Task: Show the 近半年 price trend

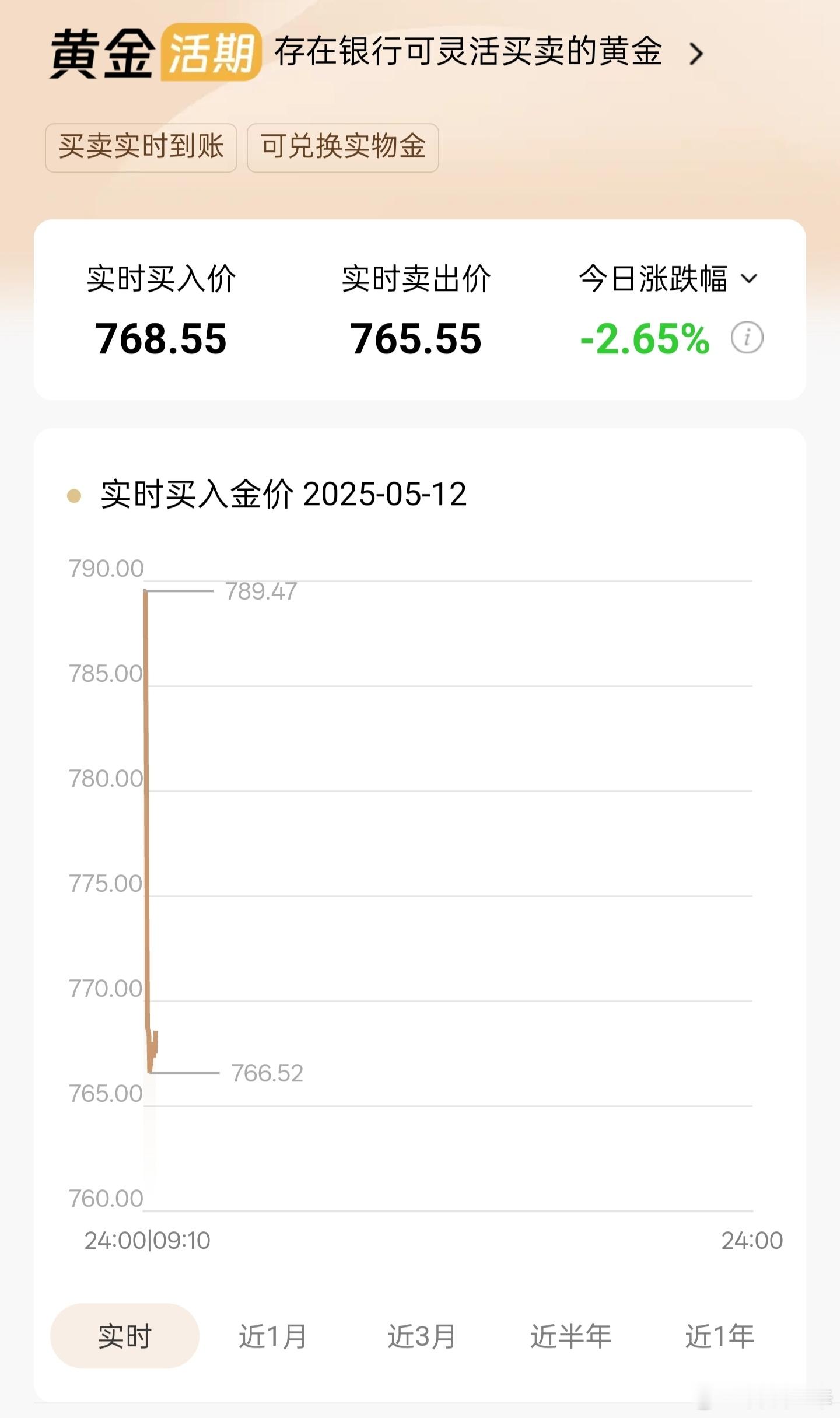Action: tap(570, 1336)
